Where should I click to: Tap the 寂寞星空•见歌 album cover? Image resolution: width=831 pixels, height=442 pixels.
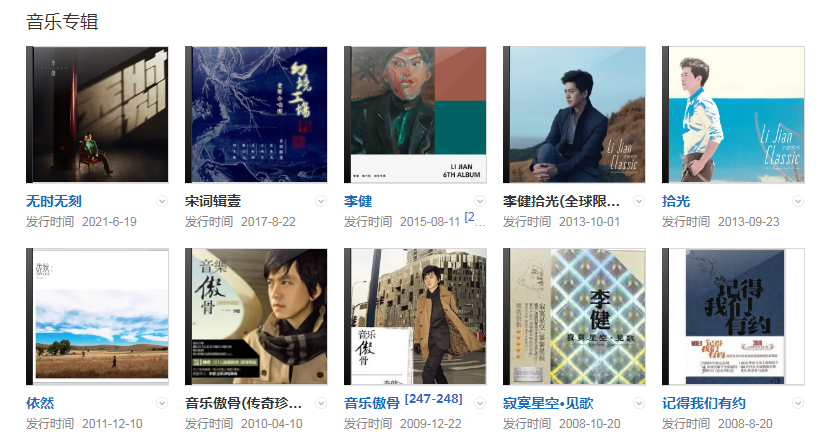[x=574, y=316]
